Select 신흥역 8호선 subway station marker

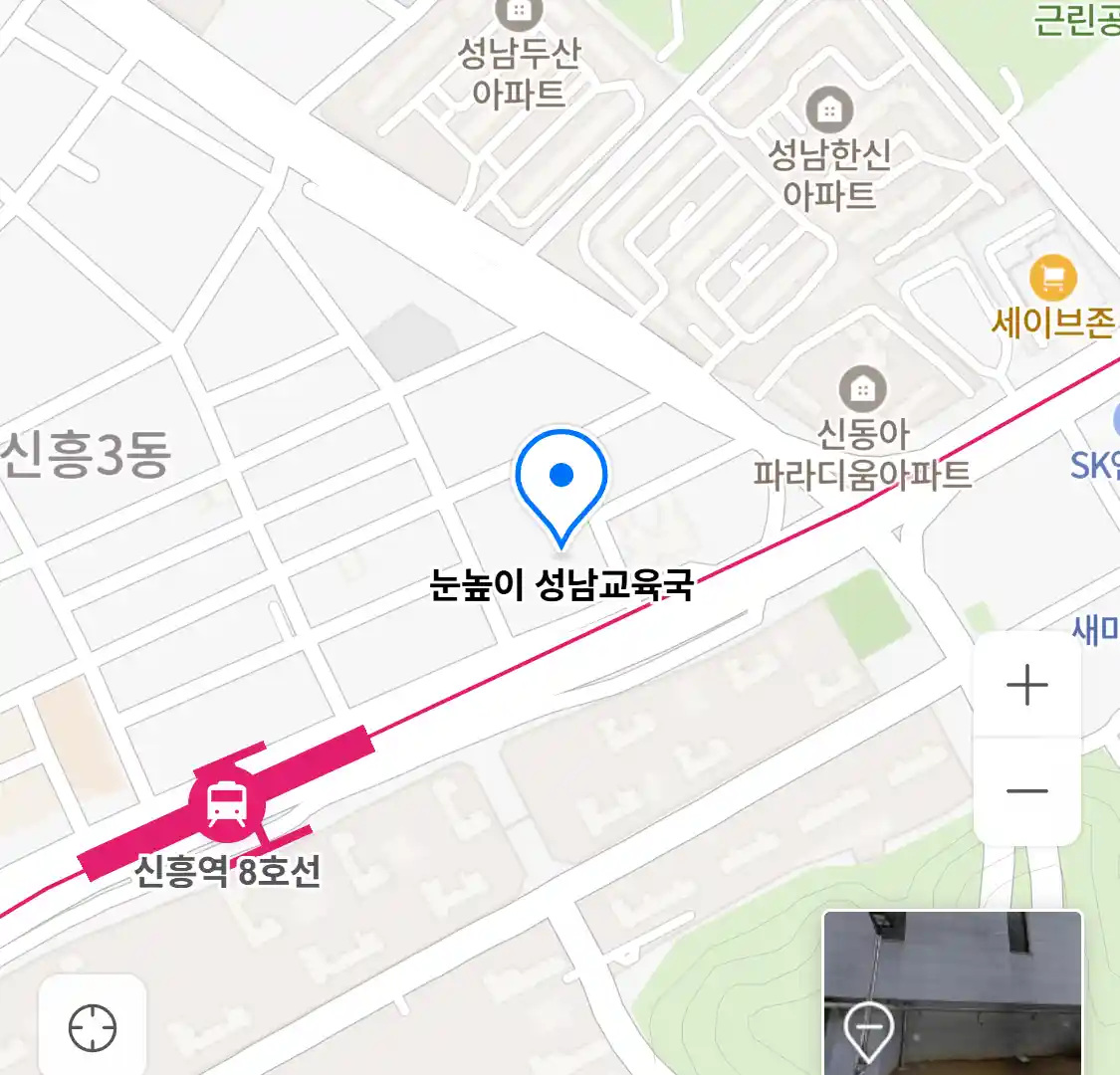pyautogui.click(x=227, y=804)
